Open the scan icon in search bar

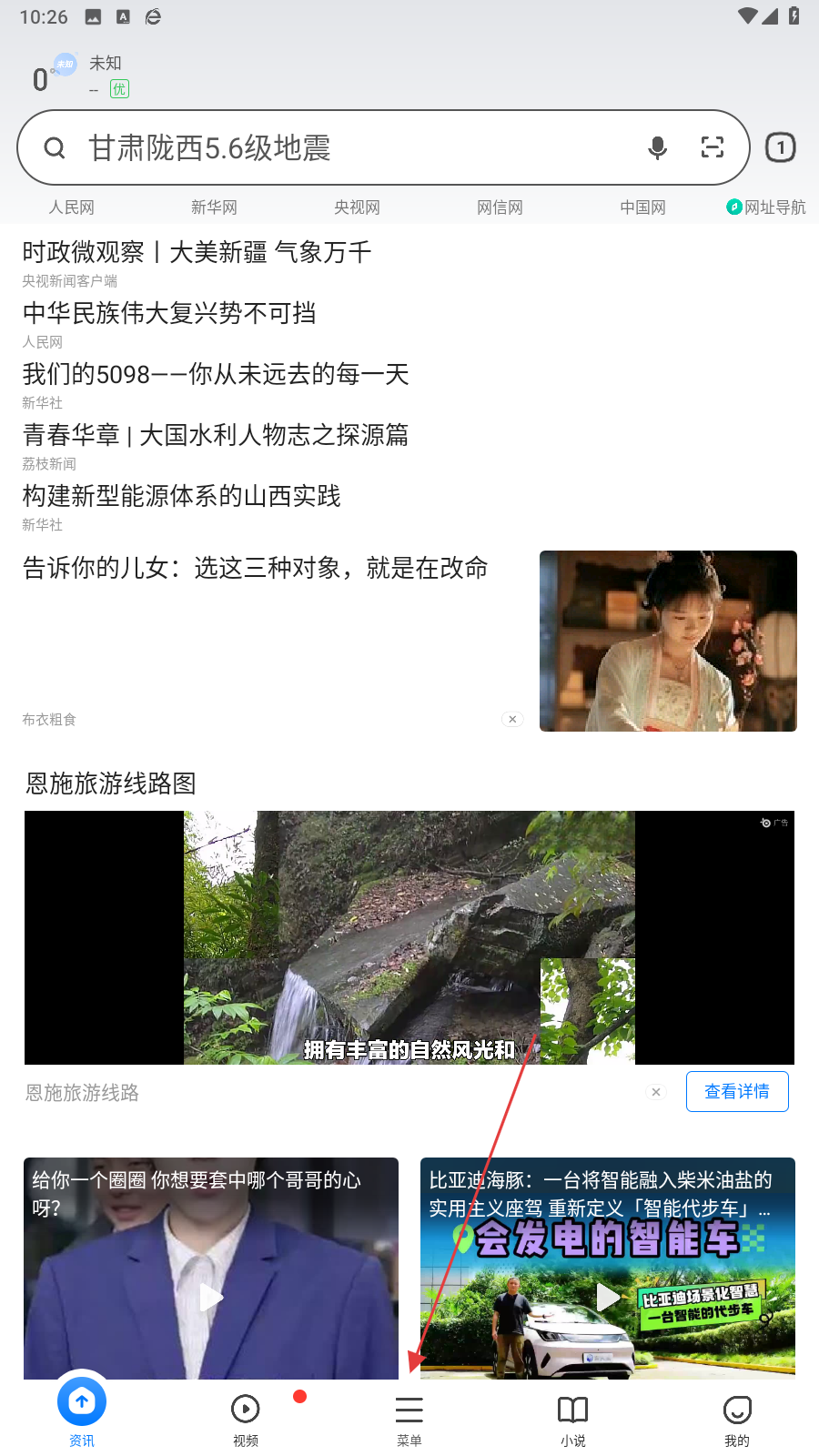point(713,147)
